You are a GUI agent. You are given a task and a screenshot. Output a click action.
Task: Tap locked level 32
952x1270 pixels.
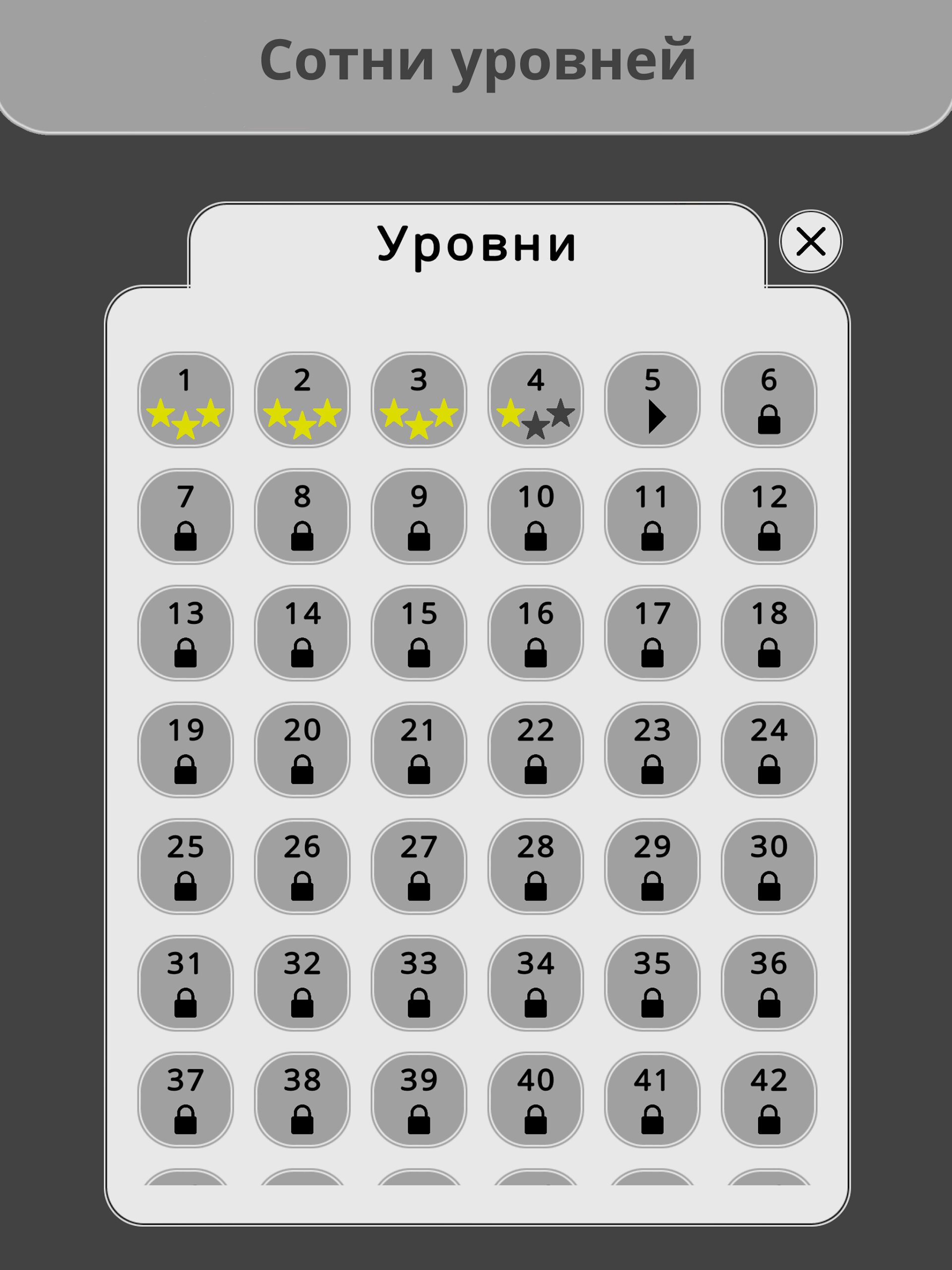click(x=302, y=982)
